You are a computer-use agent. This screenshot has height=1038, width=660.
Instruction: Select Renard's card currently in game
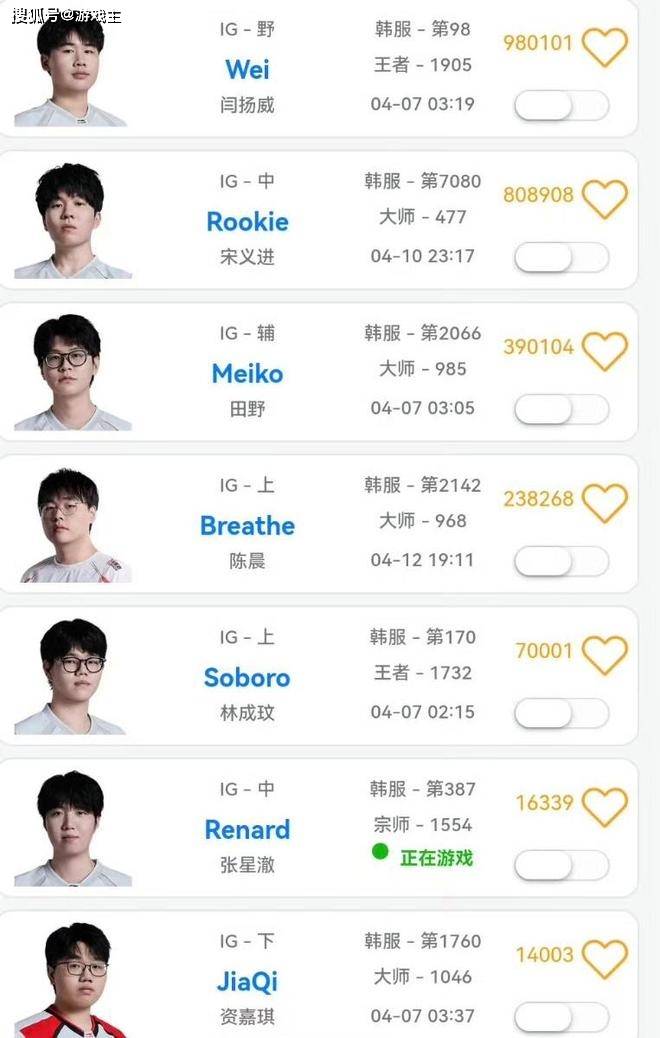pos(247,830)
